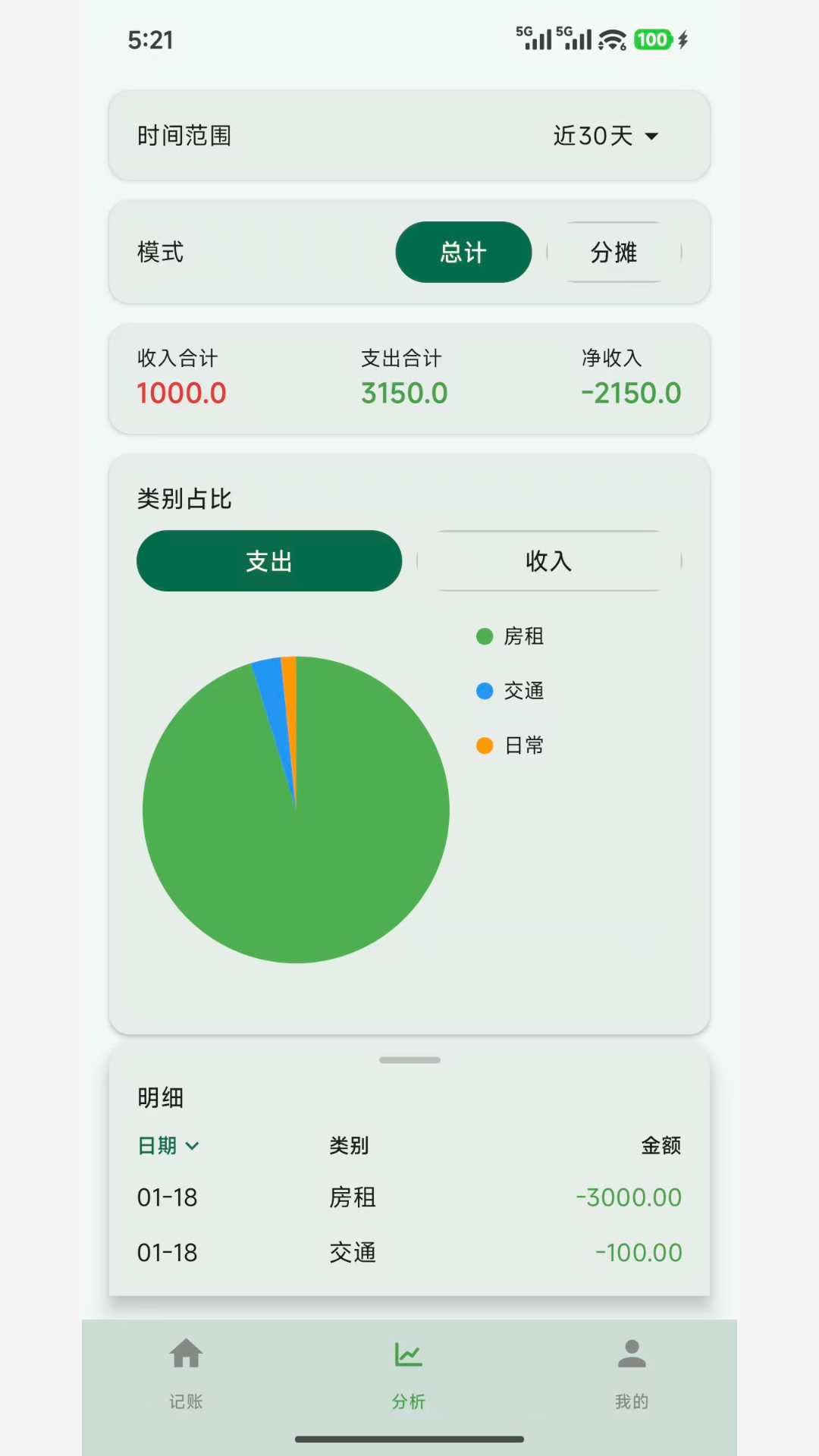The height and width of the screenshot is (1456, 819).
Task: Click the blue 交通 legend dot
Action: click(484, 691)
